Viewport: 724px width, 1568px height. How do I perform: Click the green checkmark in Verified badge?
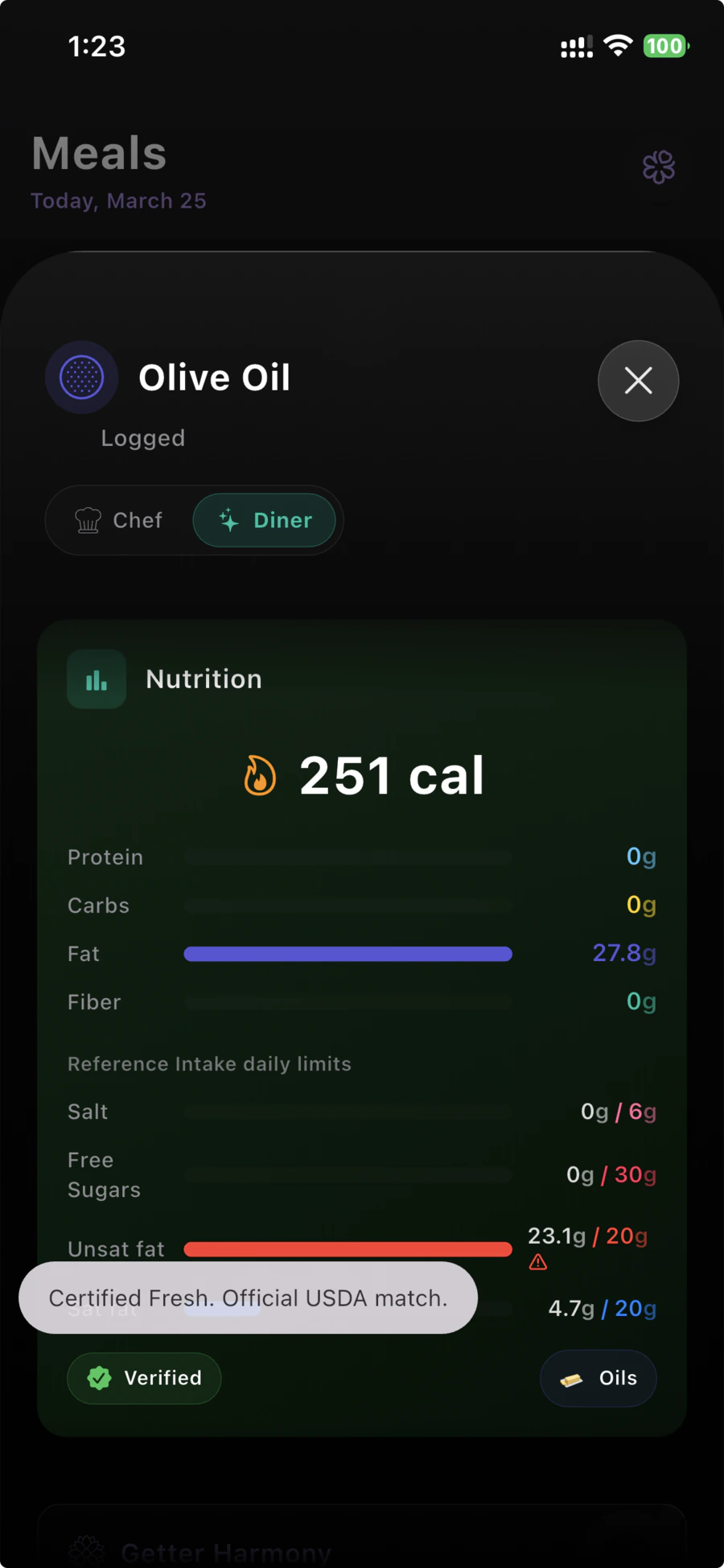click(98, 1378)
